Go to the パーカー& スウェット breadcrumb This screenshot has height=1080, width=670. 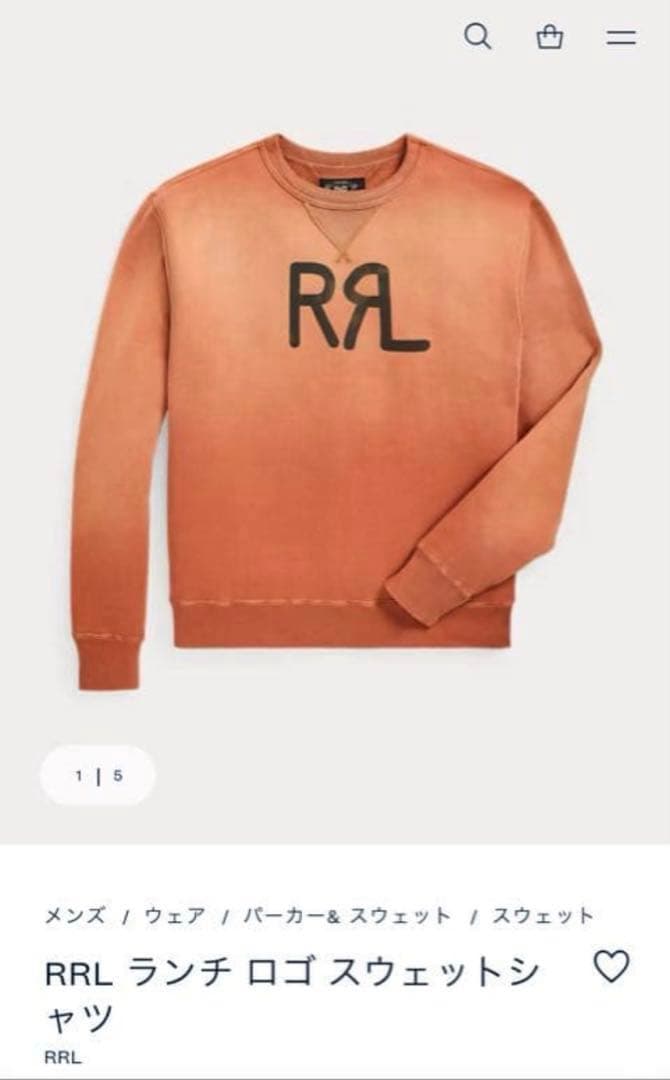(x=348, y=916)
